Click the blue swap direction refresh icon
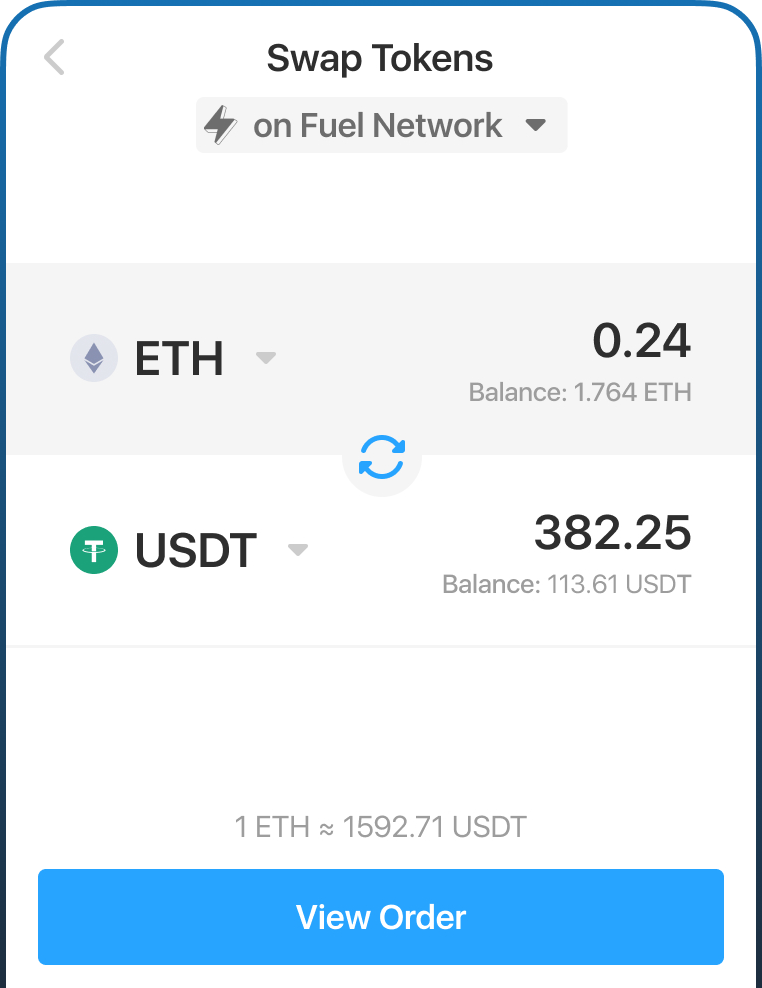This screenshot has width=762, height=988. pyautogui.click(x=381, y=456)
